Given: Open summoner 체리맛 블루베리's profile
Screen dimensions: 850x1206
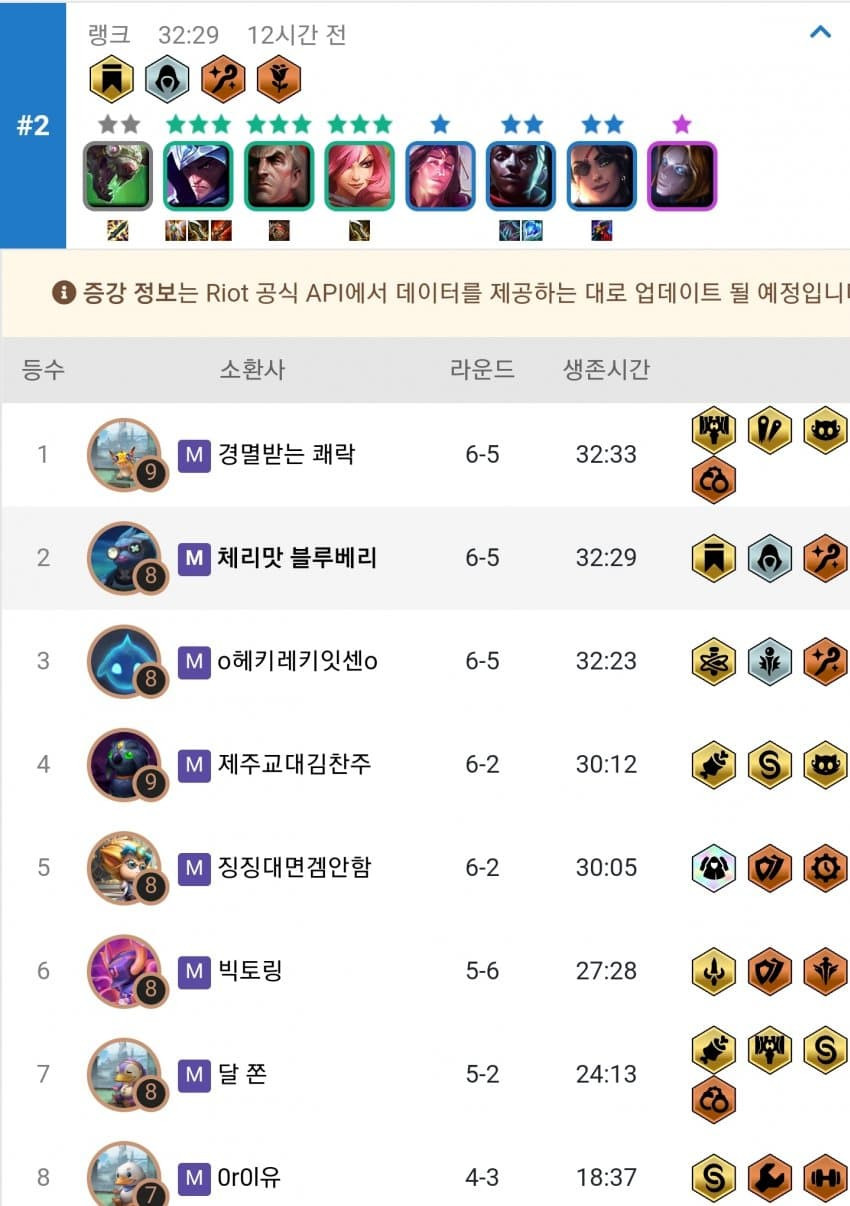Looking at the screenshot, I should [296, 558].
